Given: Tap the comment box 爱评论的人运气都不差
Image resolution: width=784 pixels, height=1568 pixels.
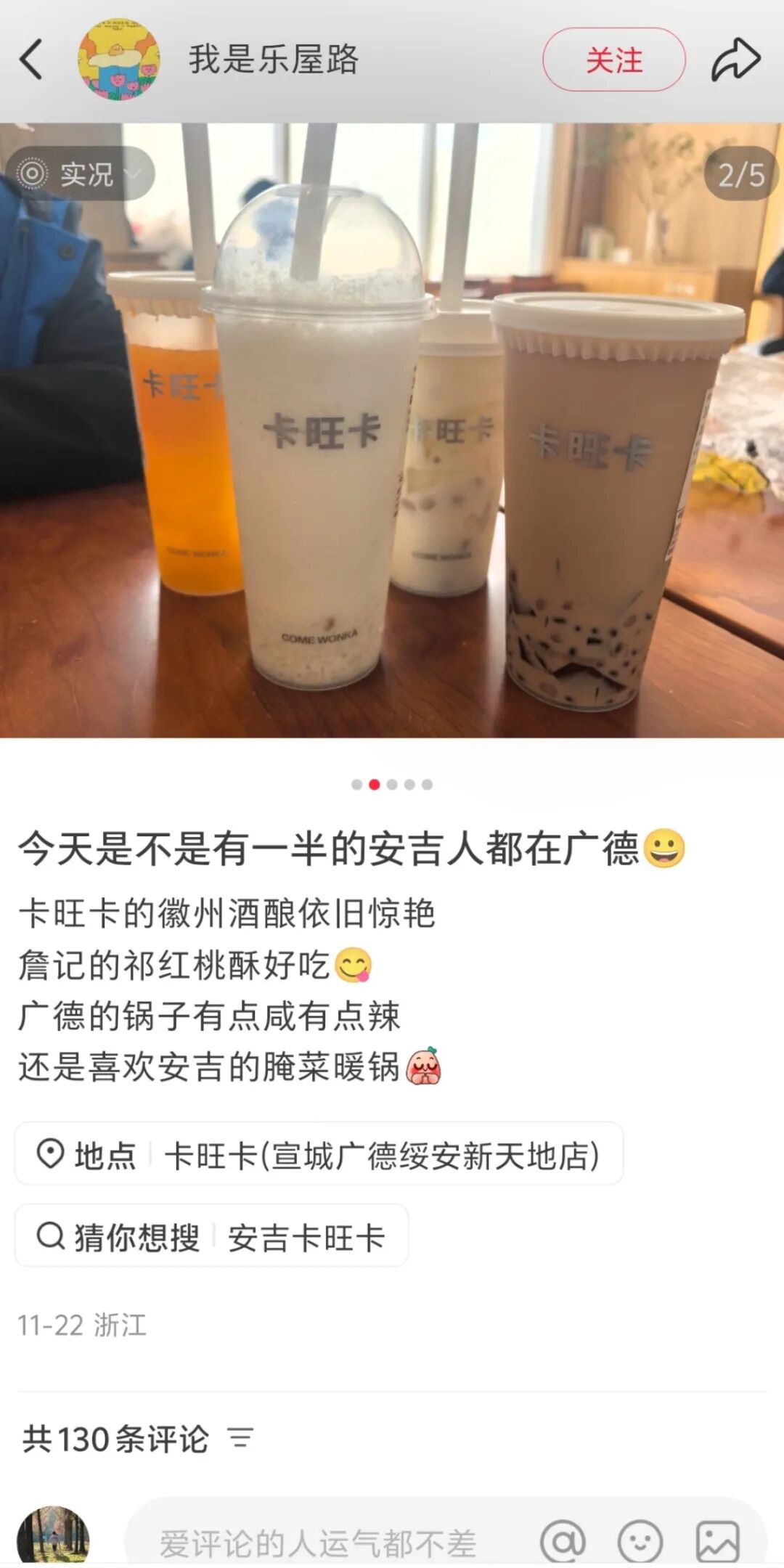Looking at the screenshot, I should (x=318, y=1543).
